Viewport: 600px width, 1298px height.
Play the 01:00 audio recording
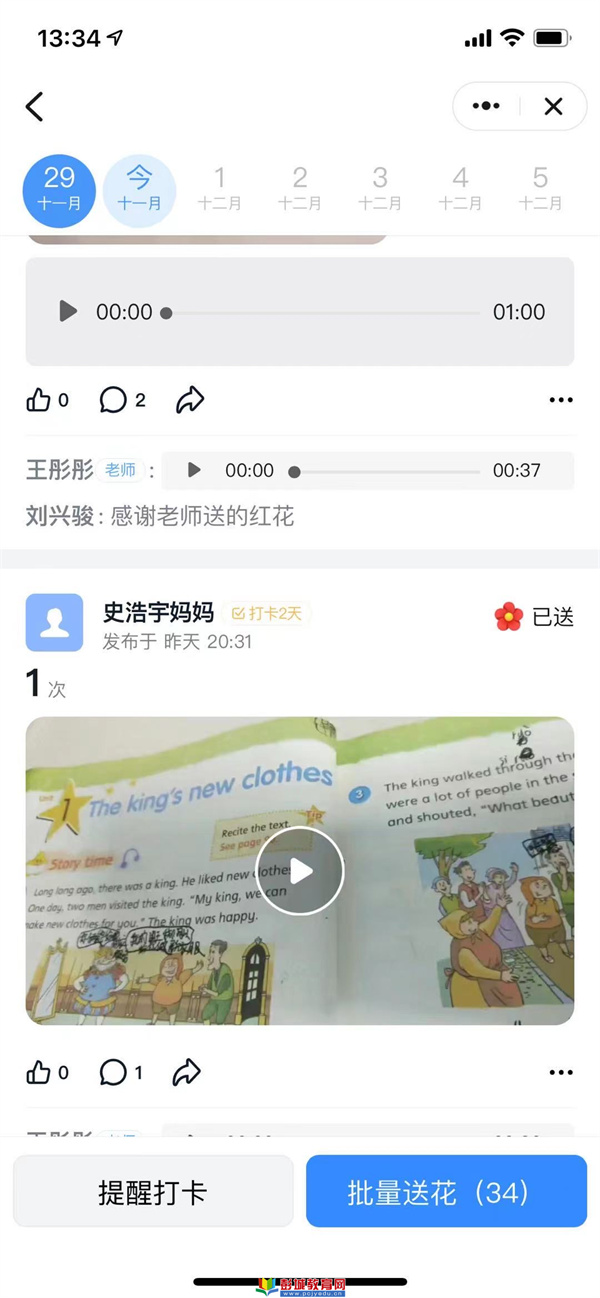pyautogui.click(x=68, y=311)
